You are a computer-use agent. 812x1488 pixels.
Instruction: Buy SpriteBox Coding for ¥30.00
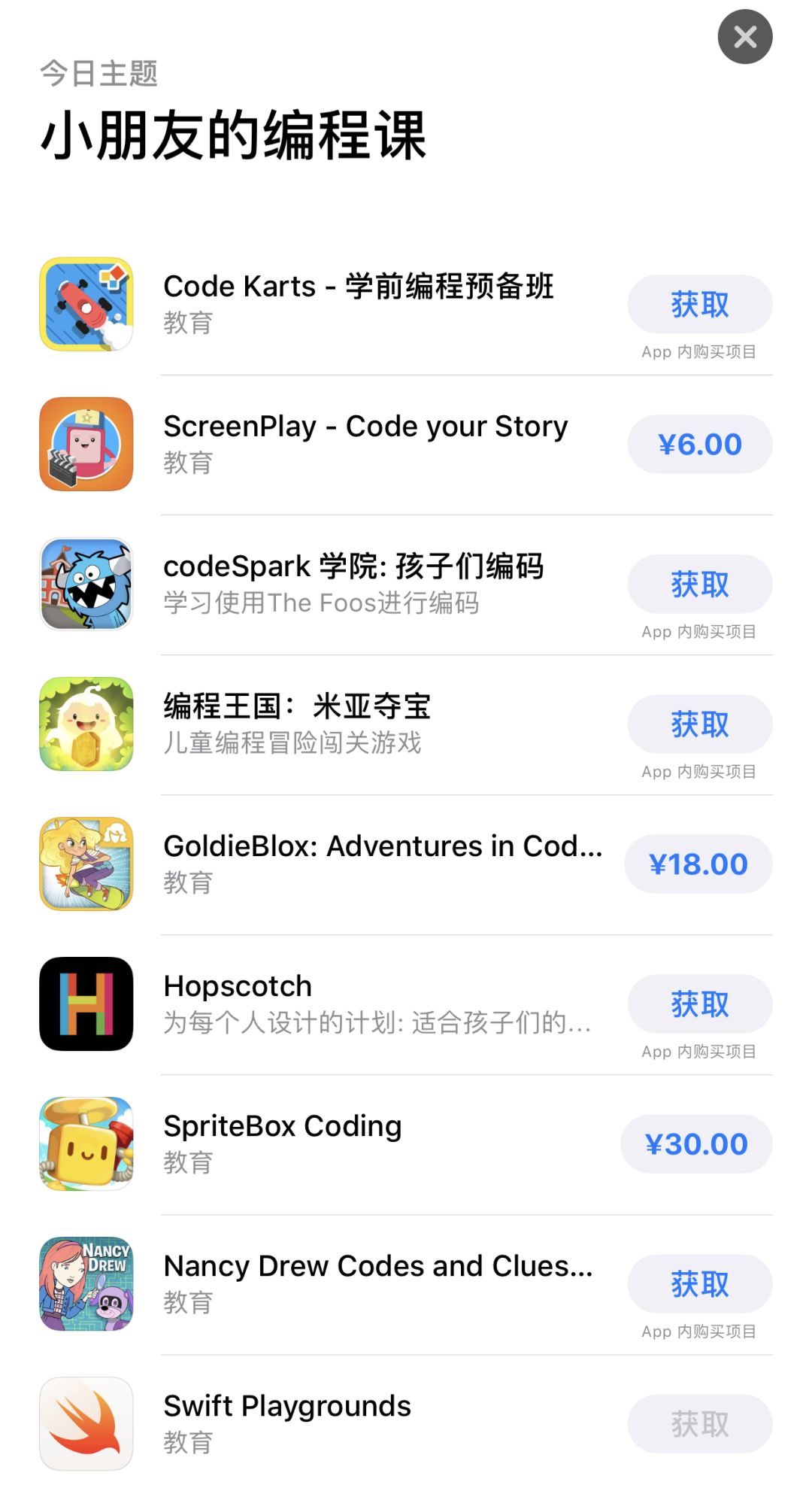[x=696, y=1144]
